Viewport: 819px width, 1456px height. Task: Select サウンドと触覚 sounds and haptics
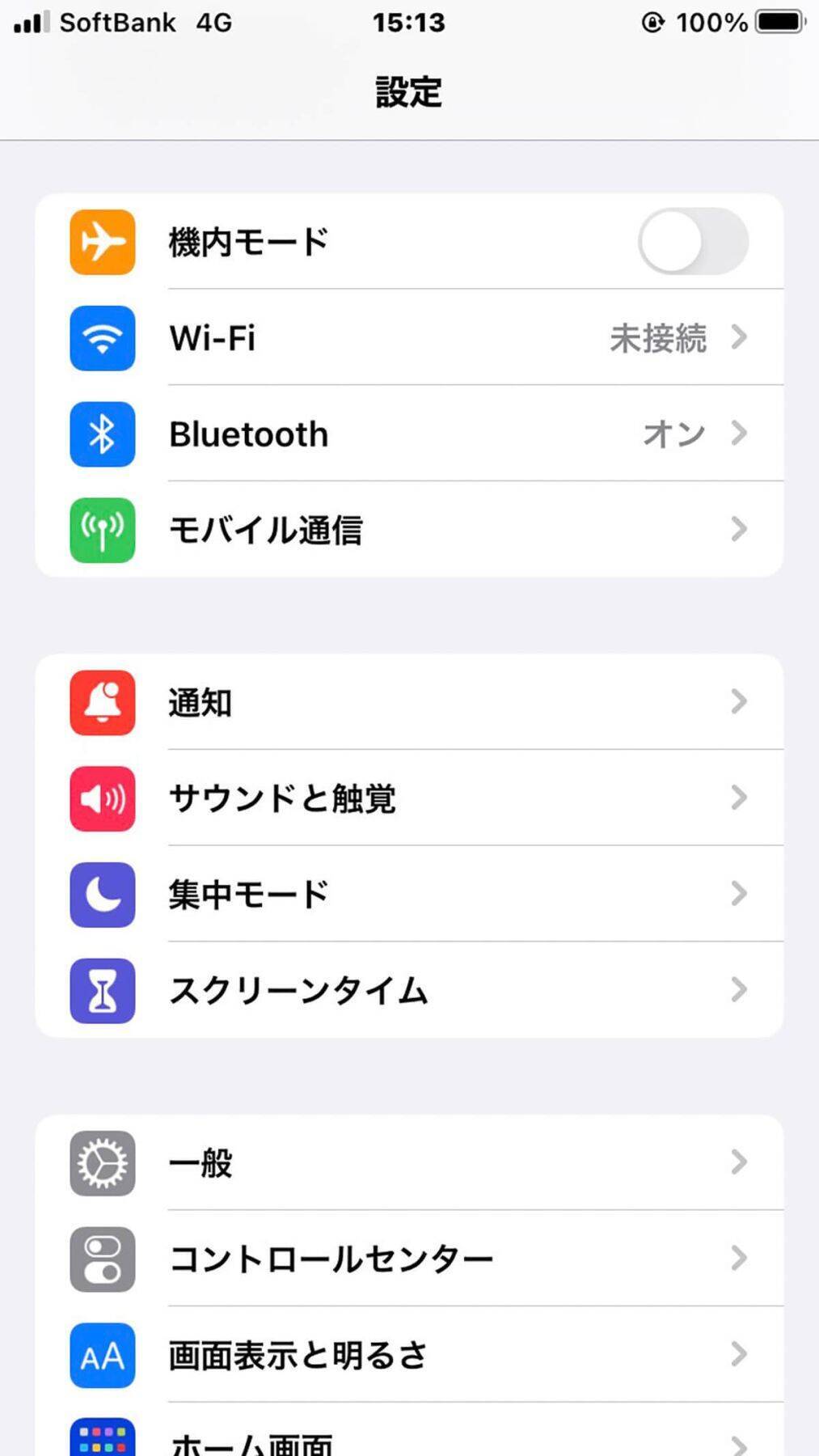click(409, 798)
